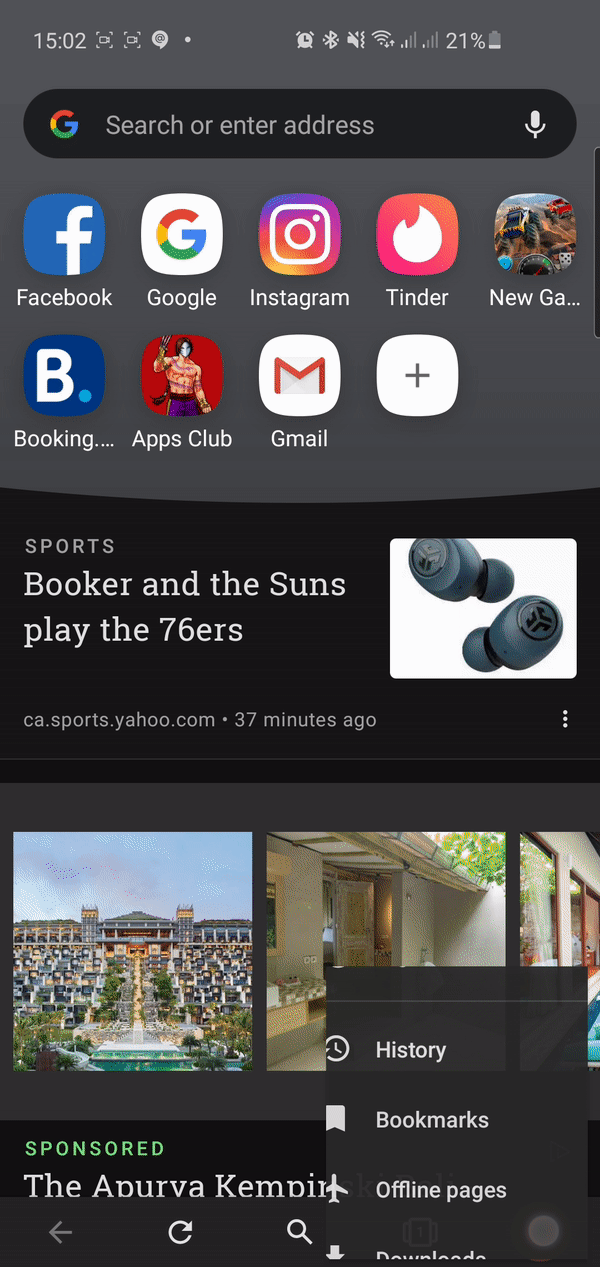The image size is (600, 1267).
Task: Tap the search icon in the bottom toolbar
Action: 299,1232
